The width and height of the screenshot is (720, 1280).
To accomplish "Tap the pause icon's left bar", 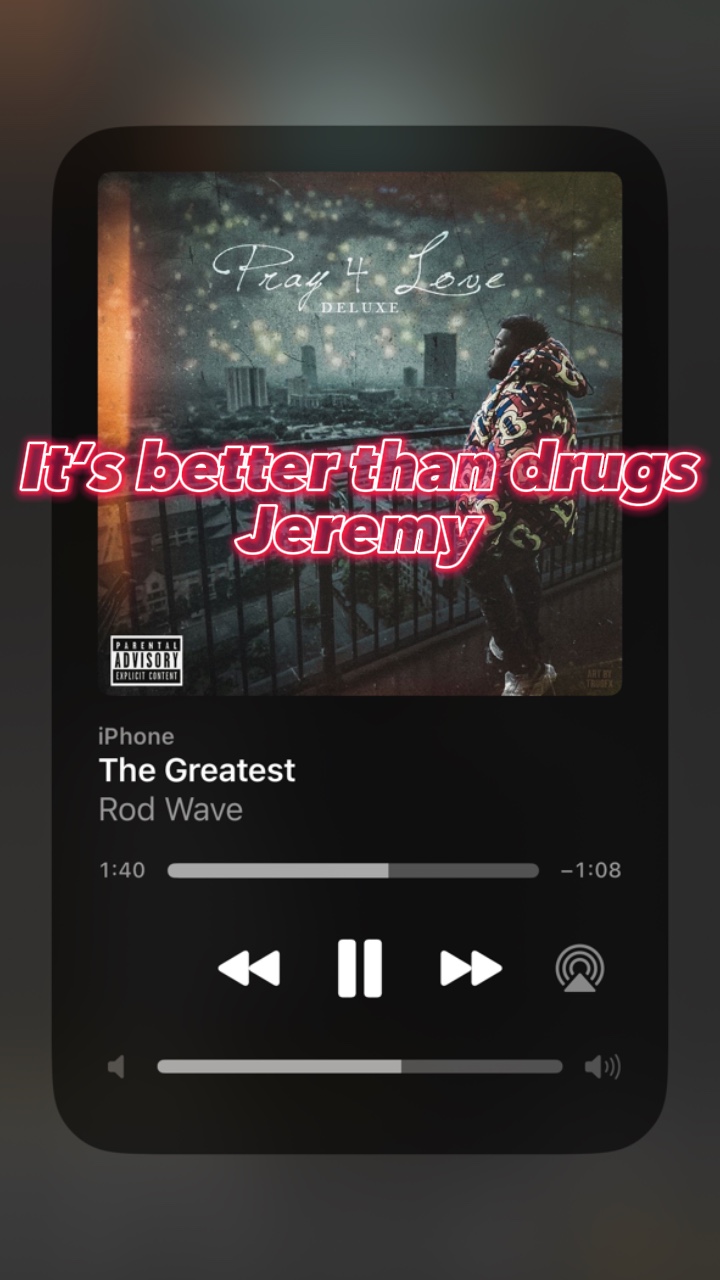I will click(349, 967).
